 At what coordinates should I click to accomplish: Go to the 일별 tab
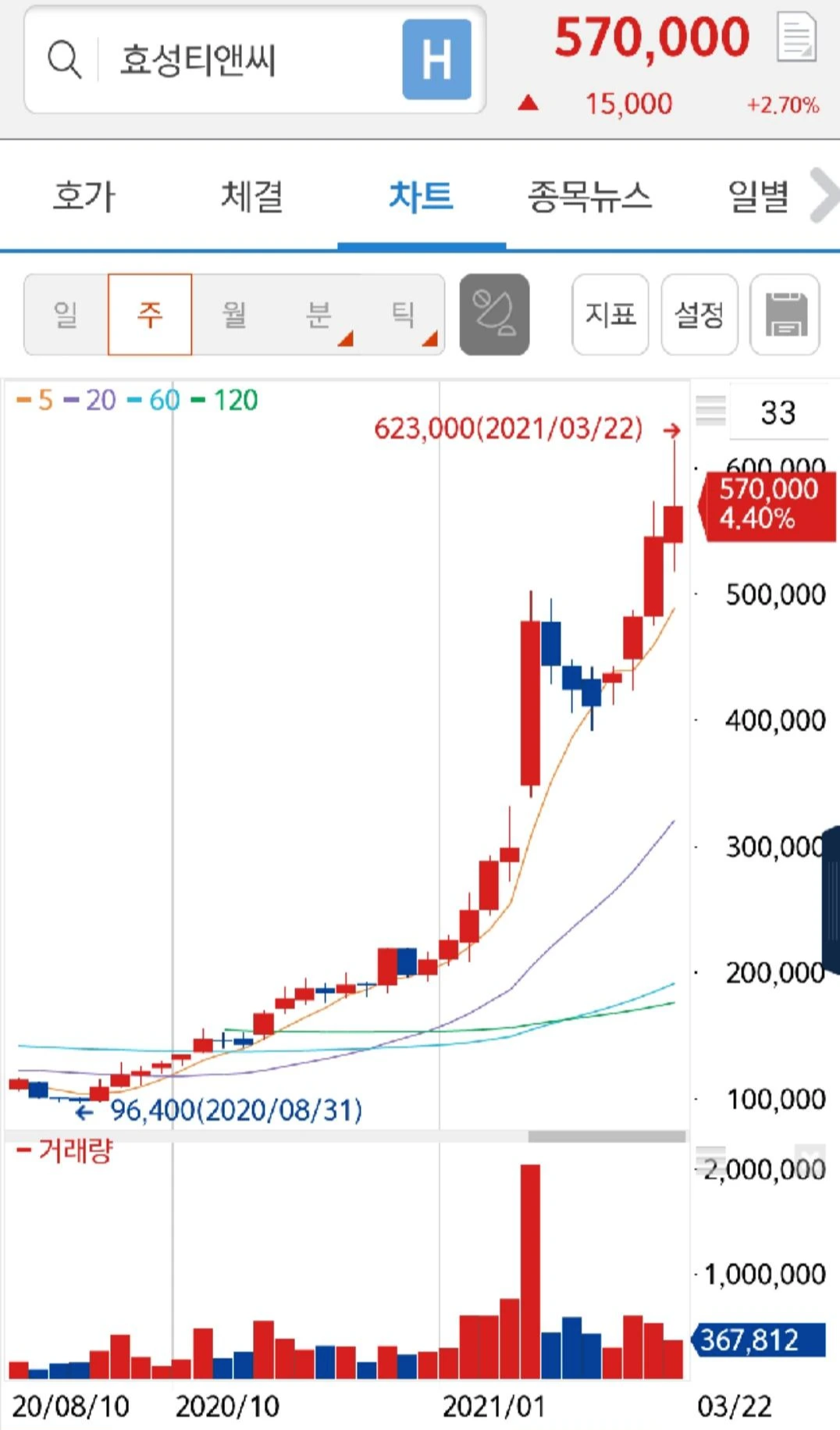tap(757, 196)
